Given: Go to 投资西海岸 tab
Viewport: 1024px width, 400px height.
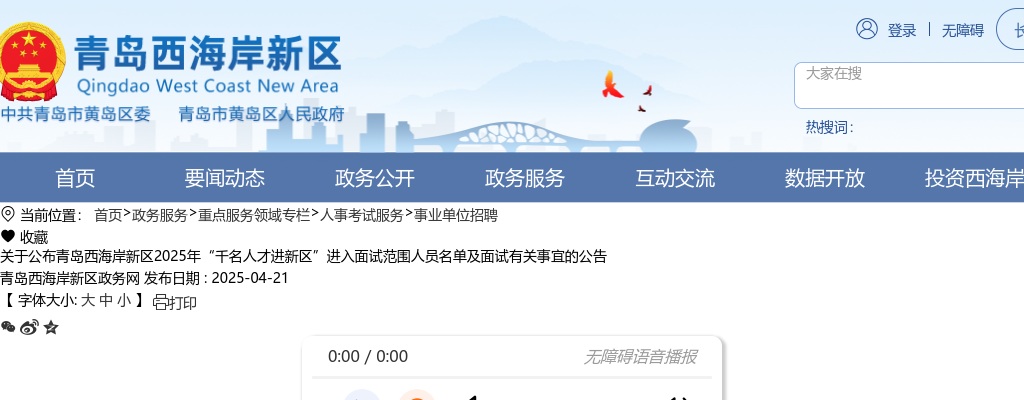Looking at the screenshot, I should click(x=972, y=178).
